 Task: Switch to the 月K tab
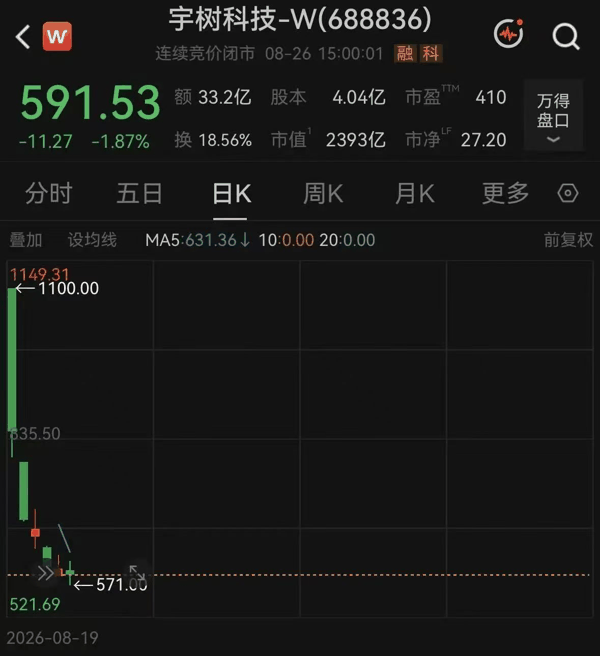(415, 193)
